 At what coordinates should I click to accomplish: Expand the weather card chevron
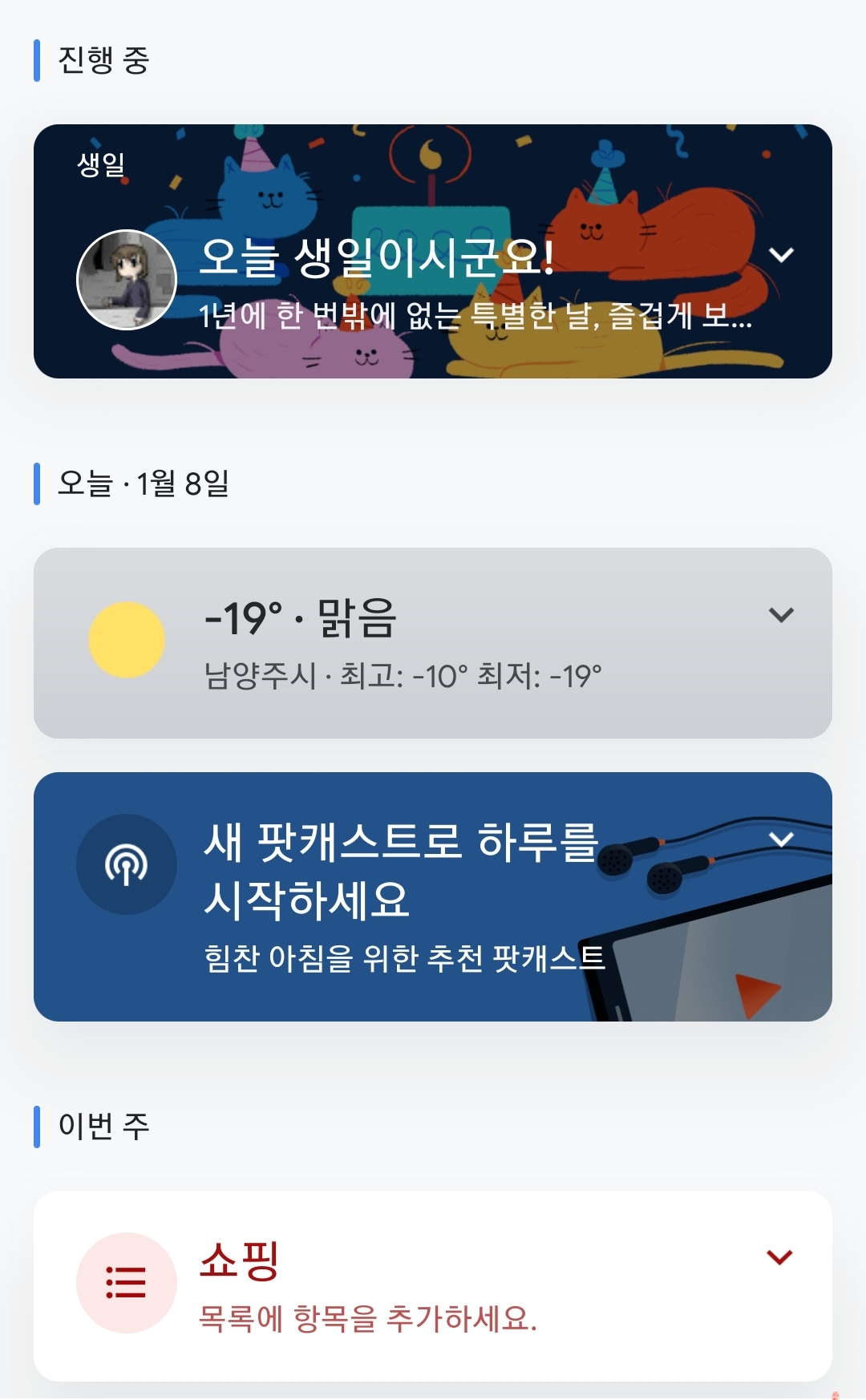tap(780, 615)
